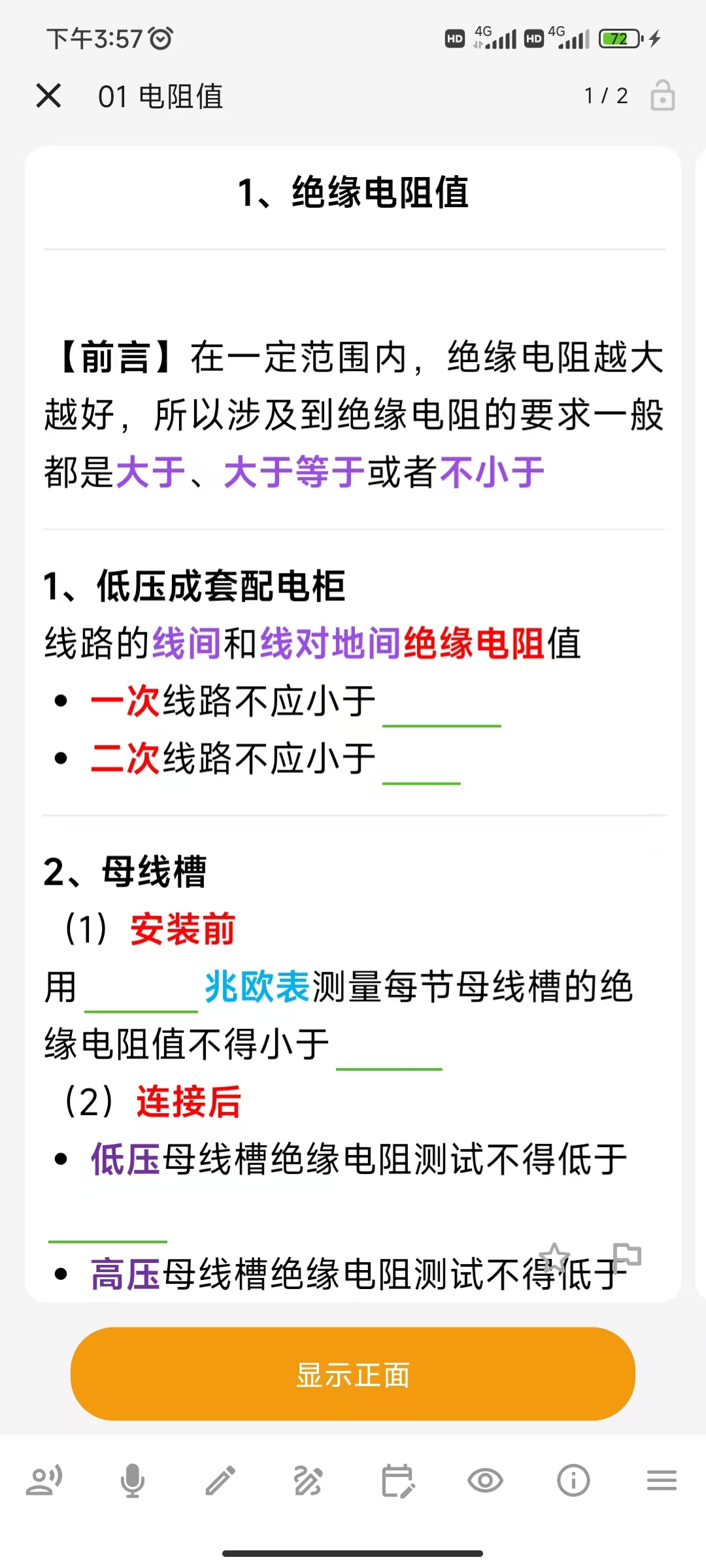This screenshot has height=1568, width=706.
Task: Tap the eye icon in toolbar
Action: point(485,1480)
